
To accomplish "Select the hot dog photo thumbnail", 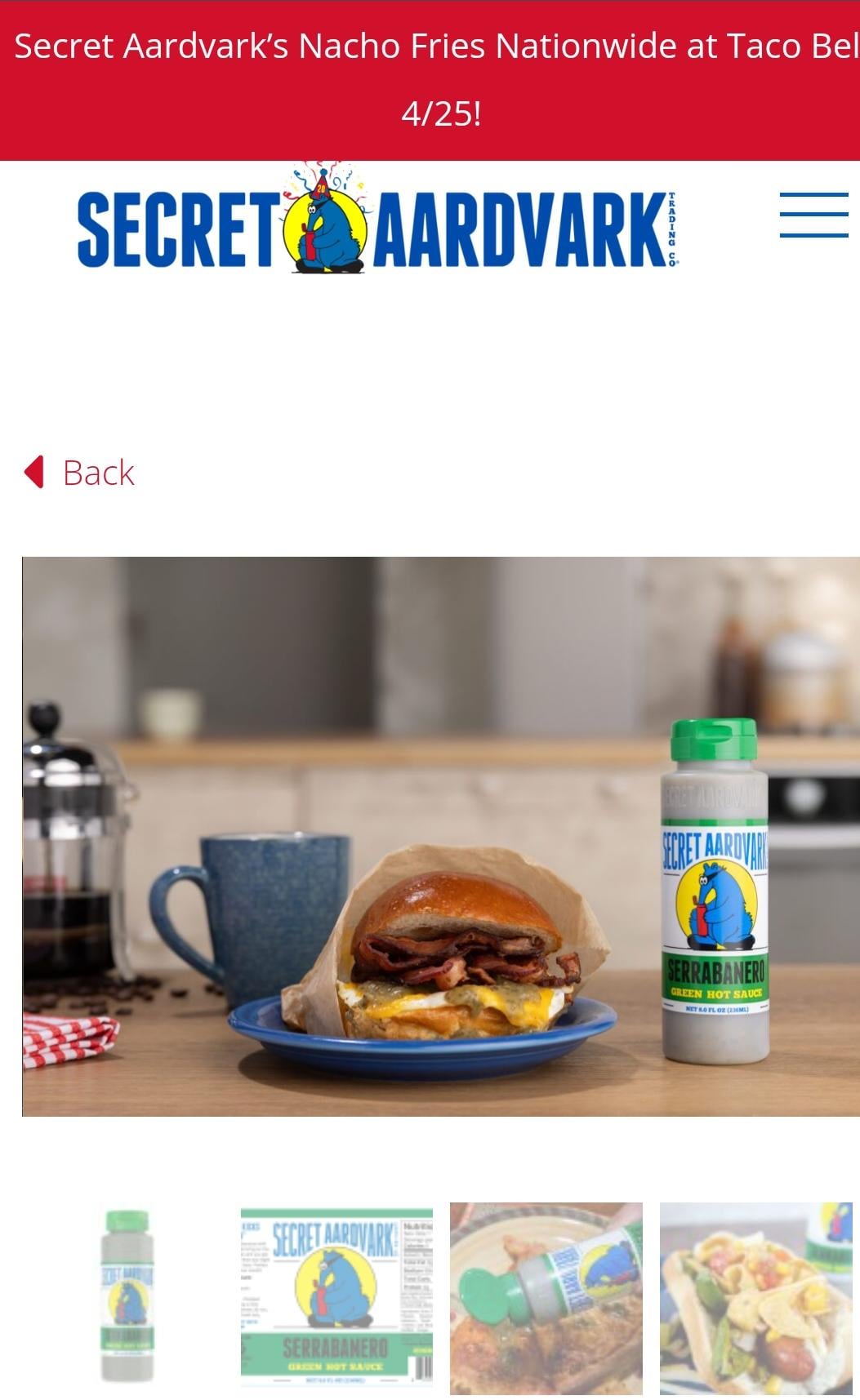I will coord(755,1298).
